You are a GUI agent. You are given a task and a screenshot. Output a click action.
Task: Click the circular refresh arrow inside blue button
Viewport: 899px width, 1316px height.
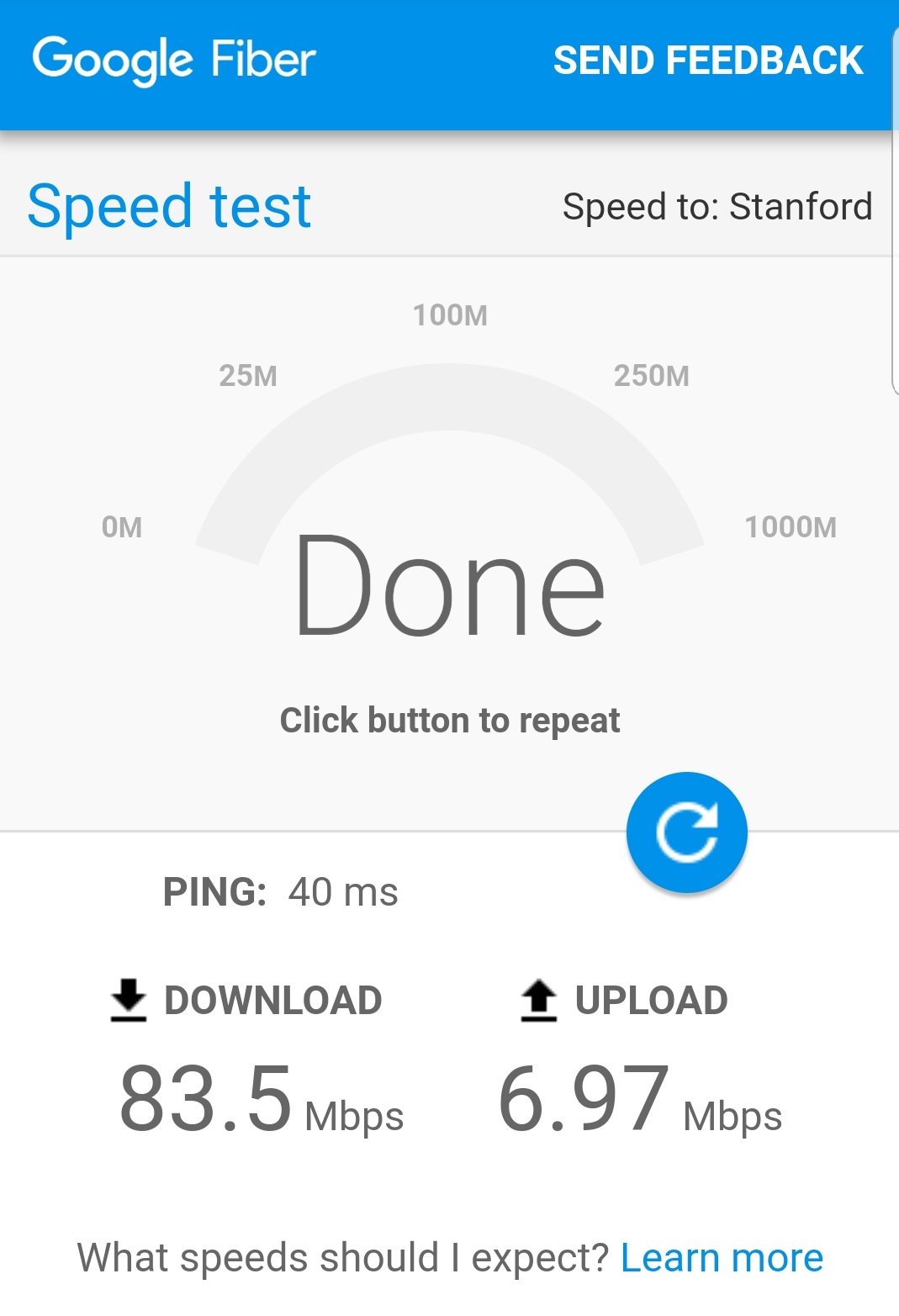click(686, 832)
